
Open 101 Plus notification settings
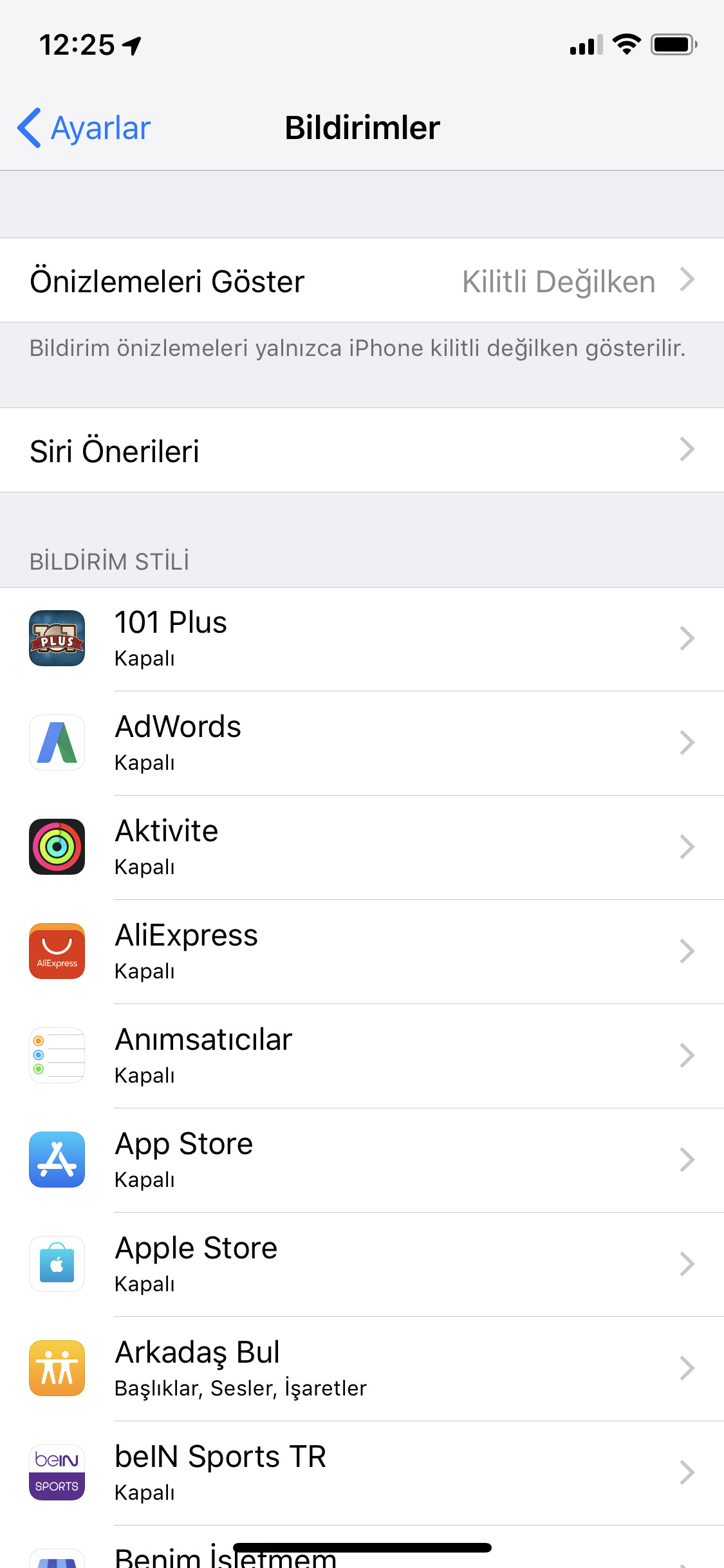362,639
